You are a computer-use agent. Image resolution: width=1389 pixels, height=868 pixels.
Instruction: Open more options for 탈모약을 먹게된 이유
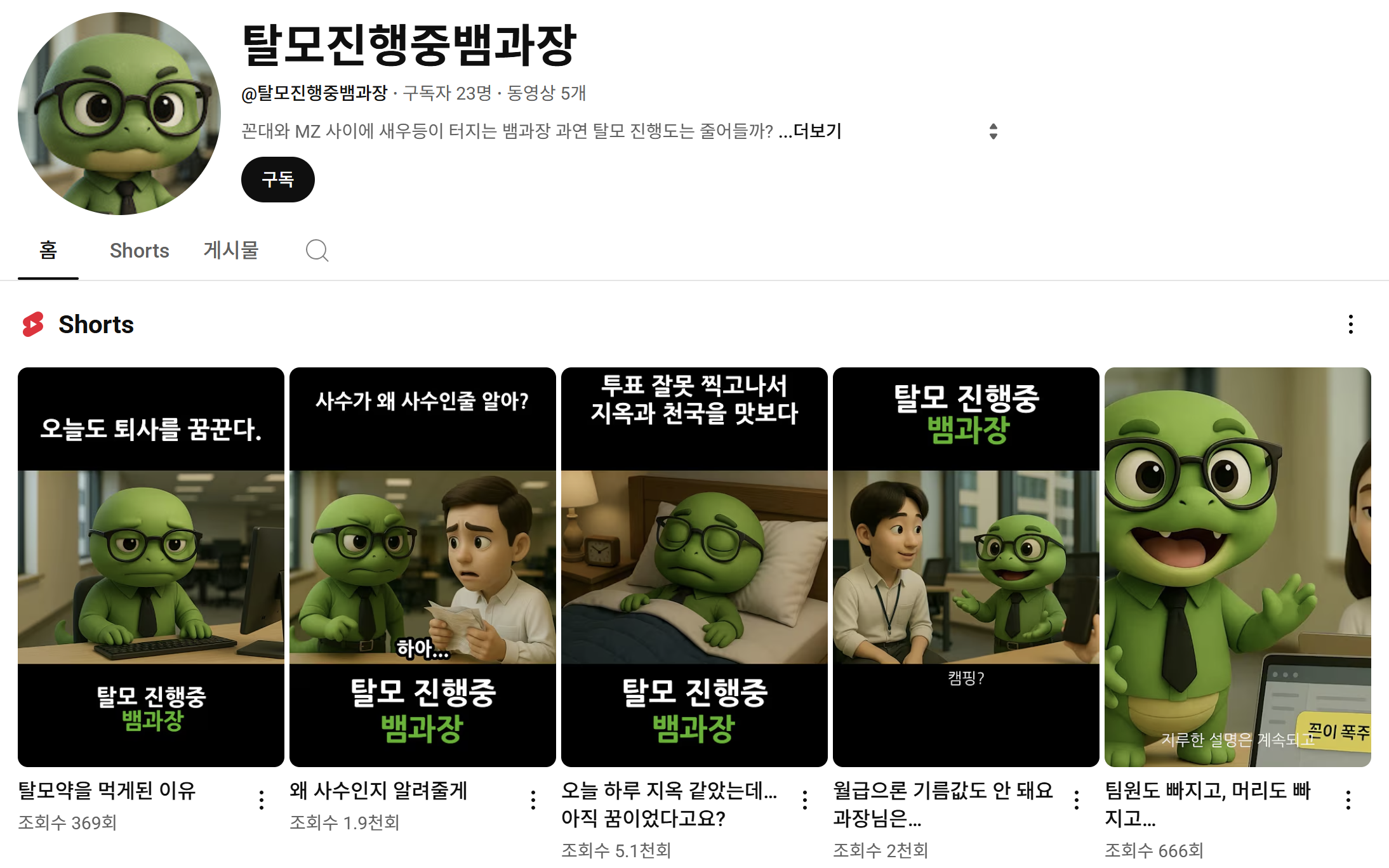(262, 800)
